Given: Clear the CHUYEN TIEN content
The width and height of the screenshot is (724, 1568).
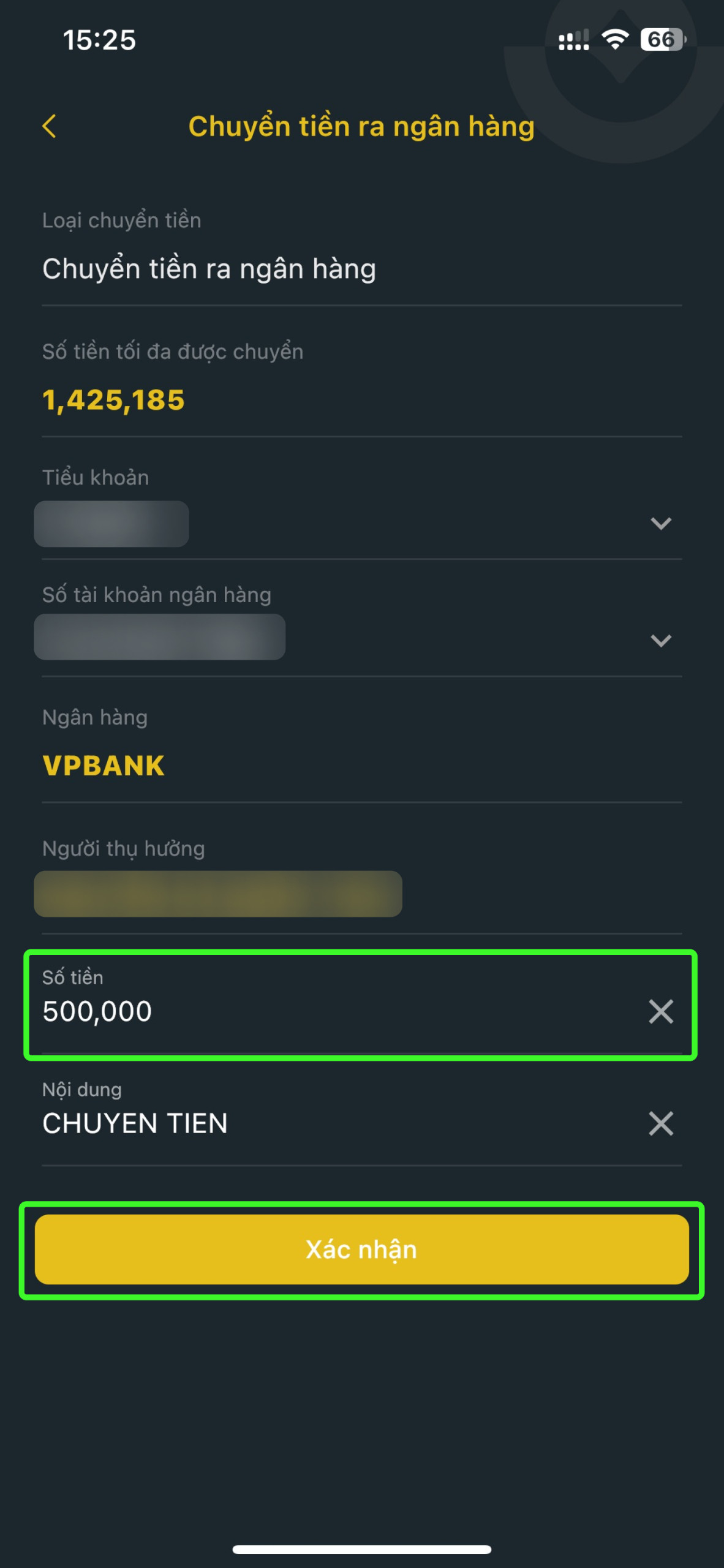Looking at the screenshot, I should (661, 1123).
